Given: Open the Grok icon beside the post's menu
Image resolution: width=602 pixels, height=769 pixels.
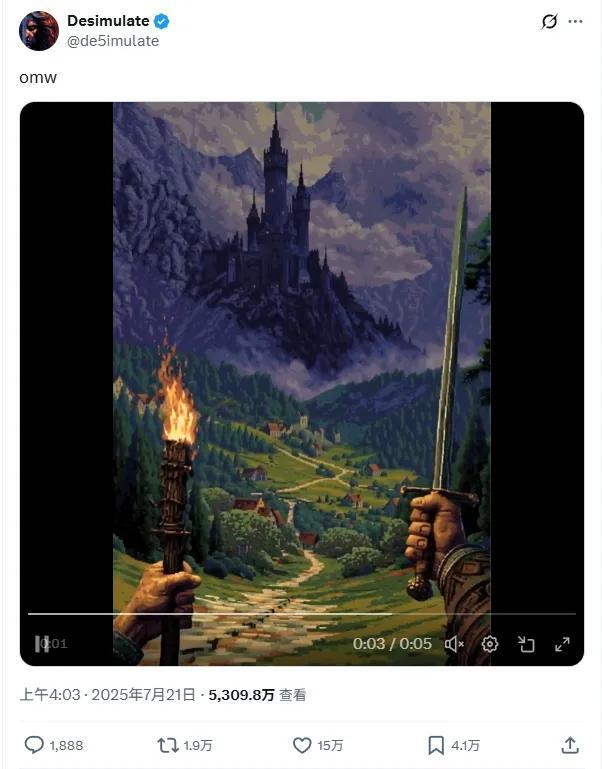Looking at the screenshot, I should pos(549,21).
